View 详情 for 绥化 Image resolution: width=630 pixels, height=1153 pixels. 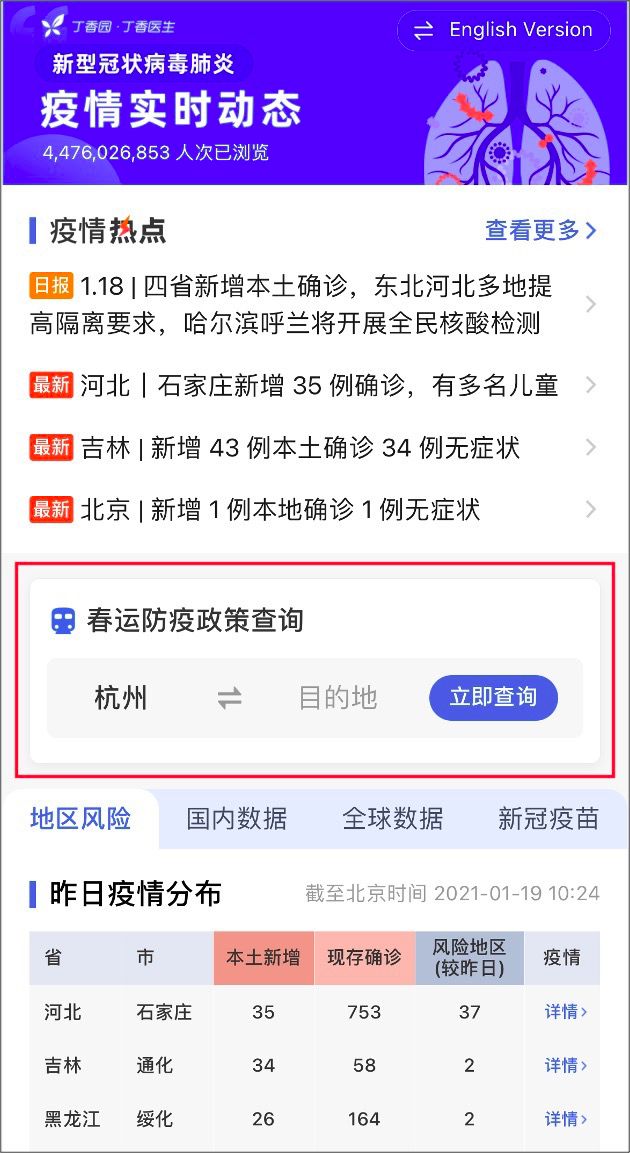point(565,1118)
